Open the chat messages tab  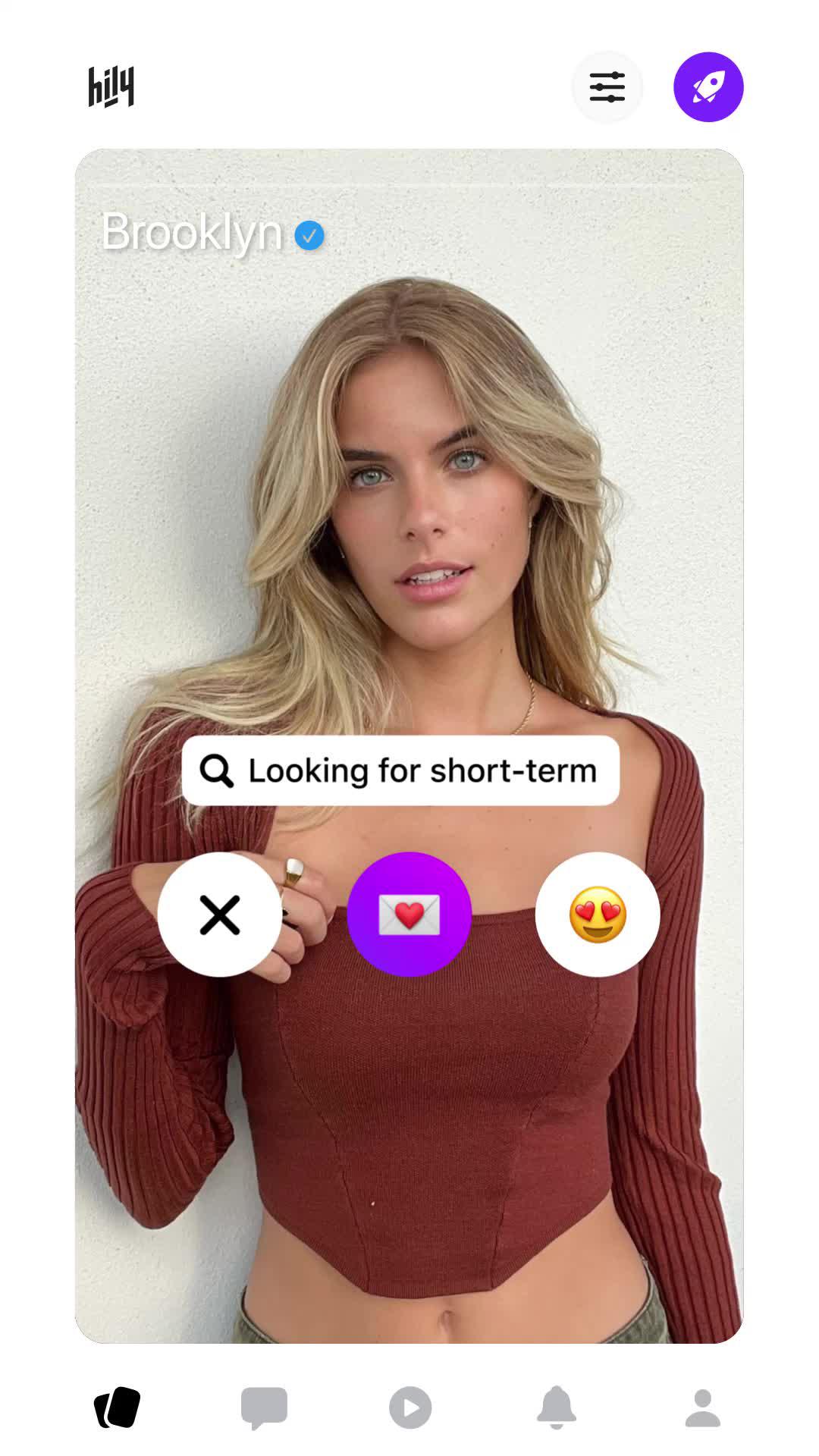(264, 1407)
